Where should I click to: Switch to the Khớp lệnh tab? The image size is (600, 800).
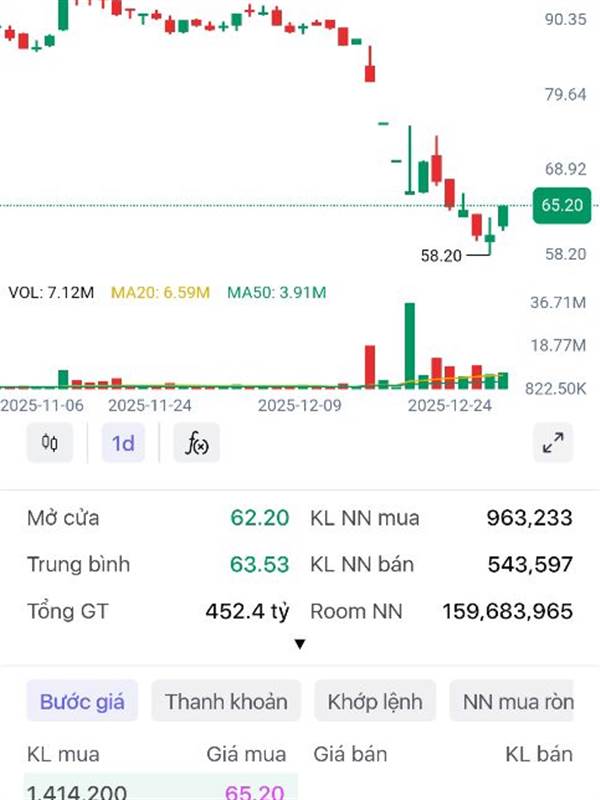[375, 702]
